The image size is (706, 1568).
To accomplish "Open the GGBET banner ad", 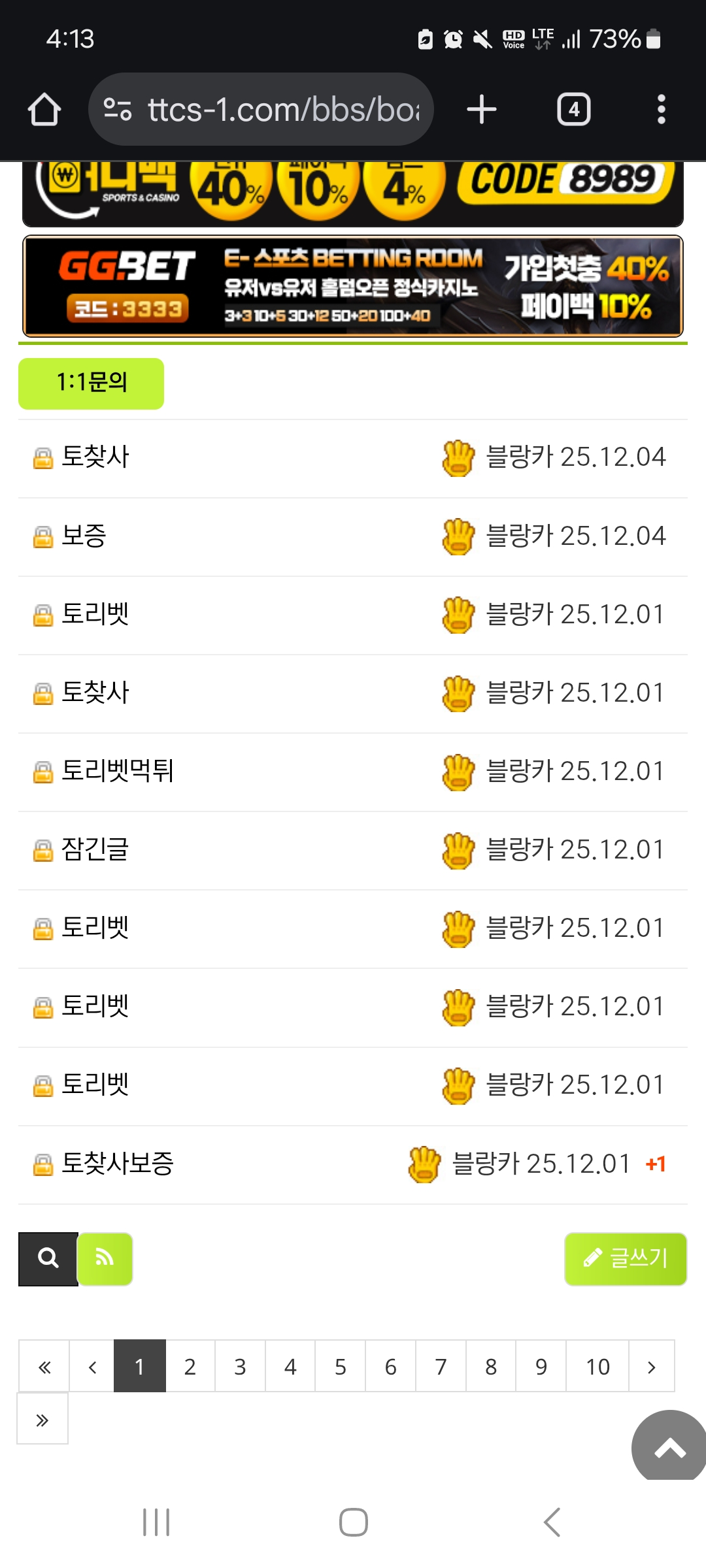I will point(353,286).
